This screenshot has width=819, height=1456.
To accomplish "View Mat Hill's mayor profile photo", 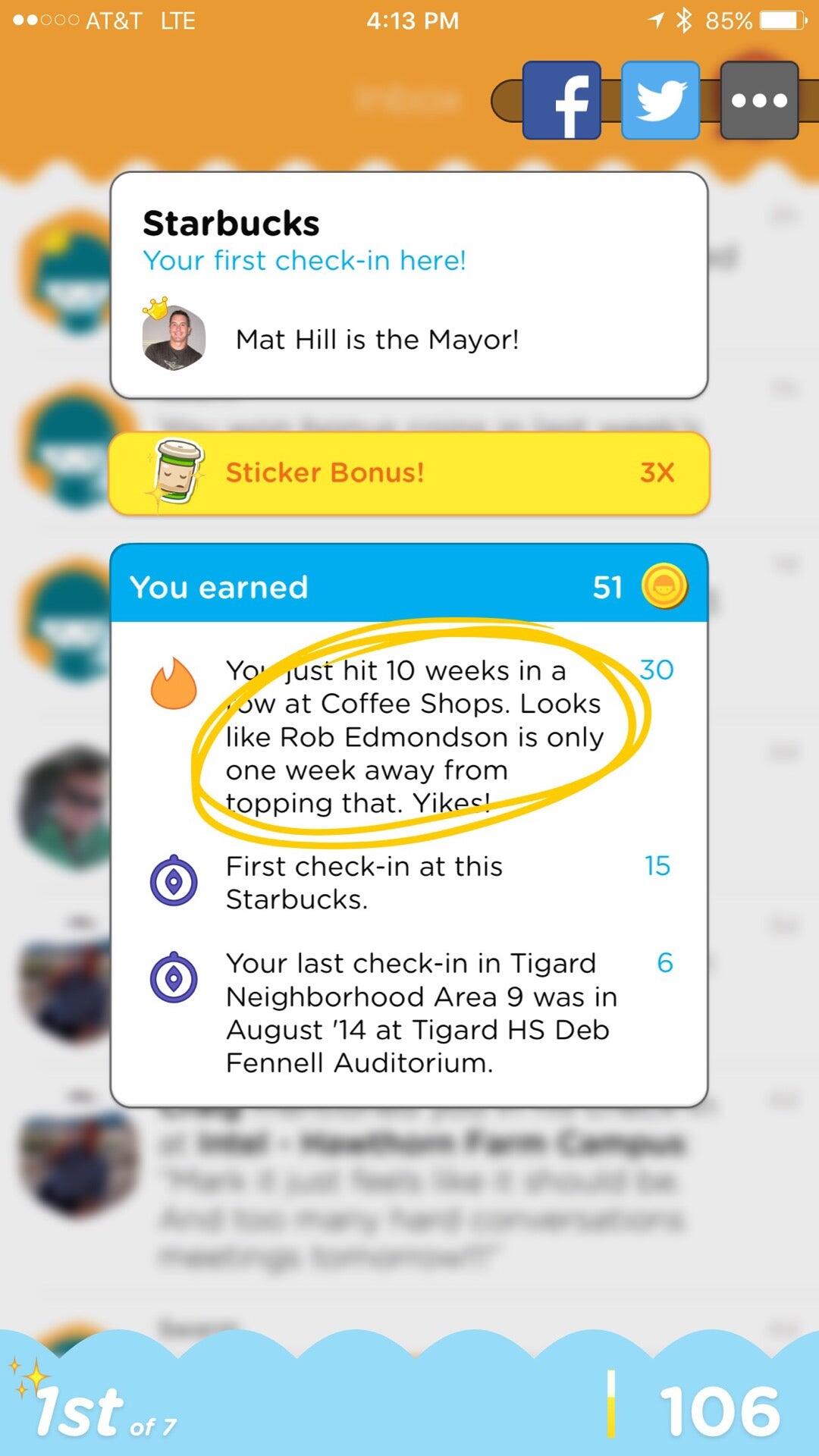I will (174, 338).
